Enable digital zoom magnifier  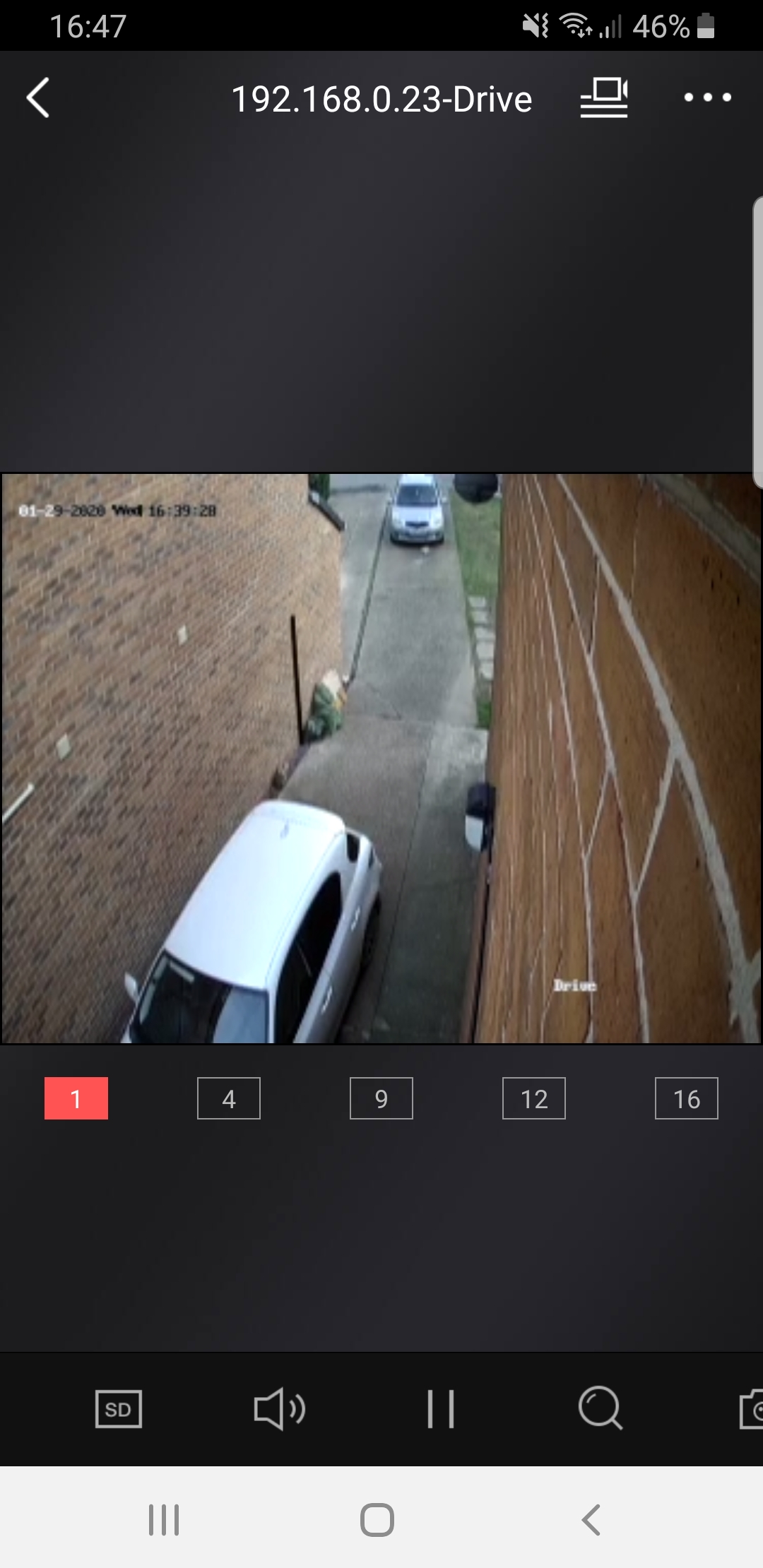[600, 1409]
